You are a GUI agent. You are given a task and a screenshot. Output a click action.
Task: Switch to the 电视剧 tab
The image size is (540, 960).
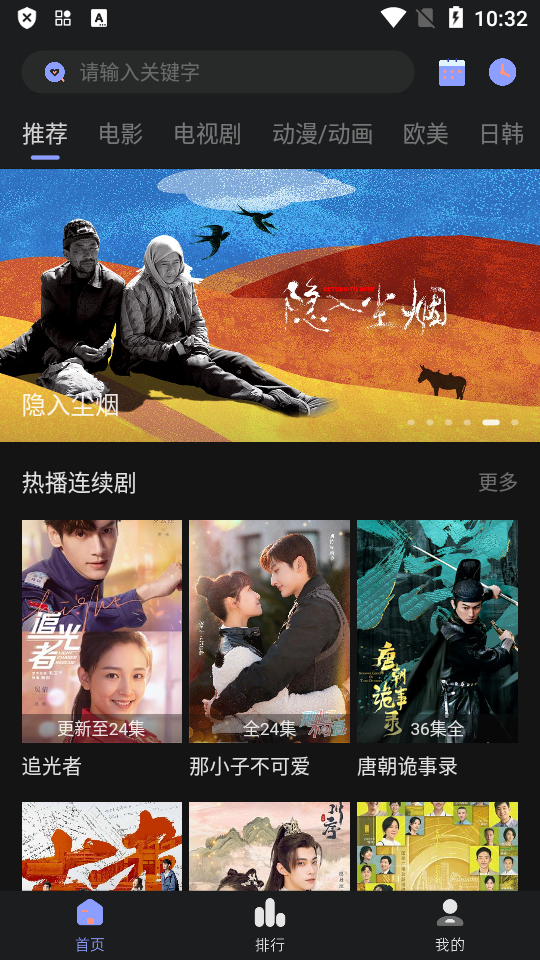(x=208, y=133)
